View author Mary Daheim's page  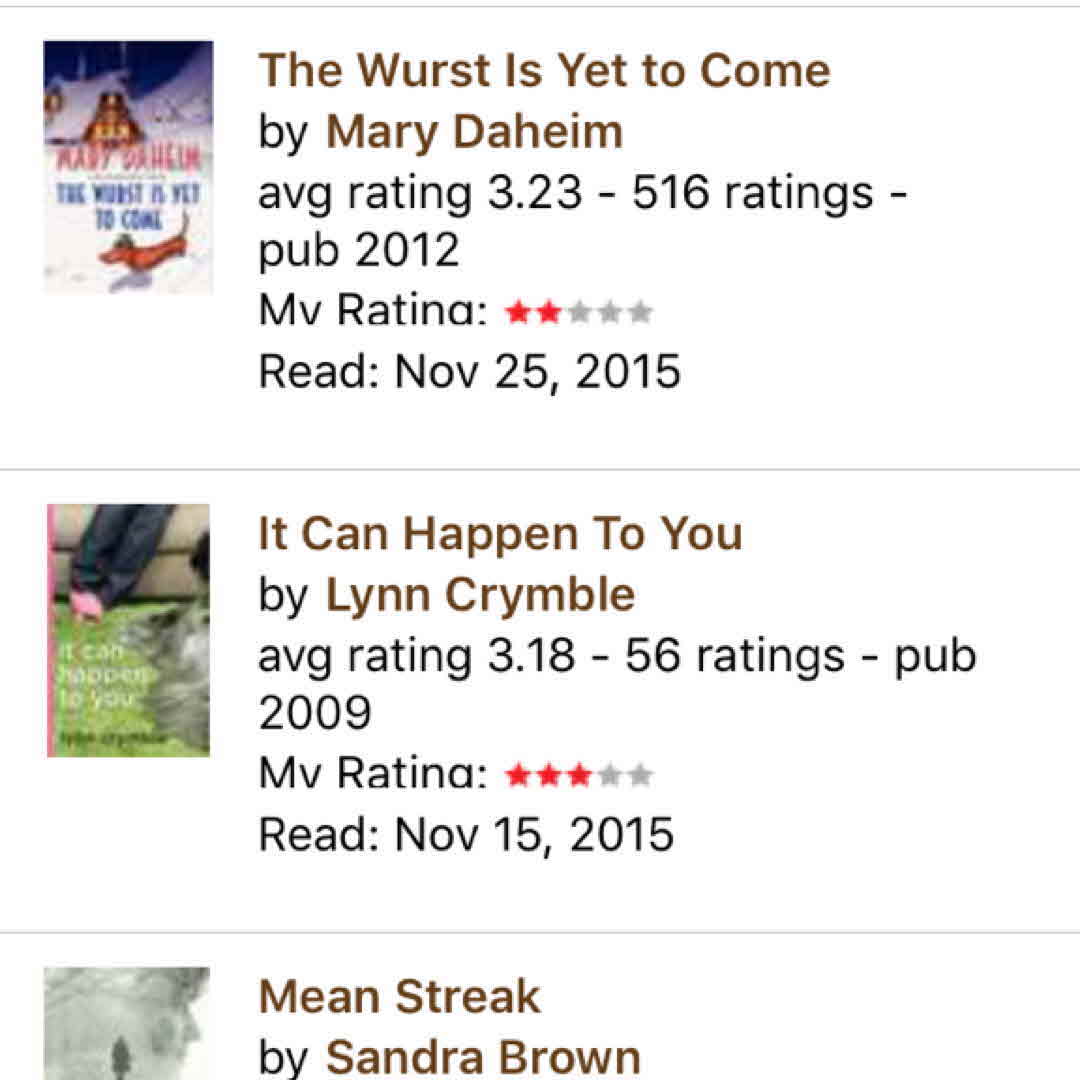point(474,132)
